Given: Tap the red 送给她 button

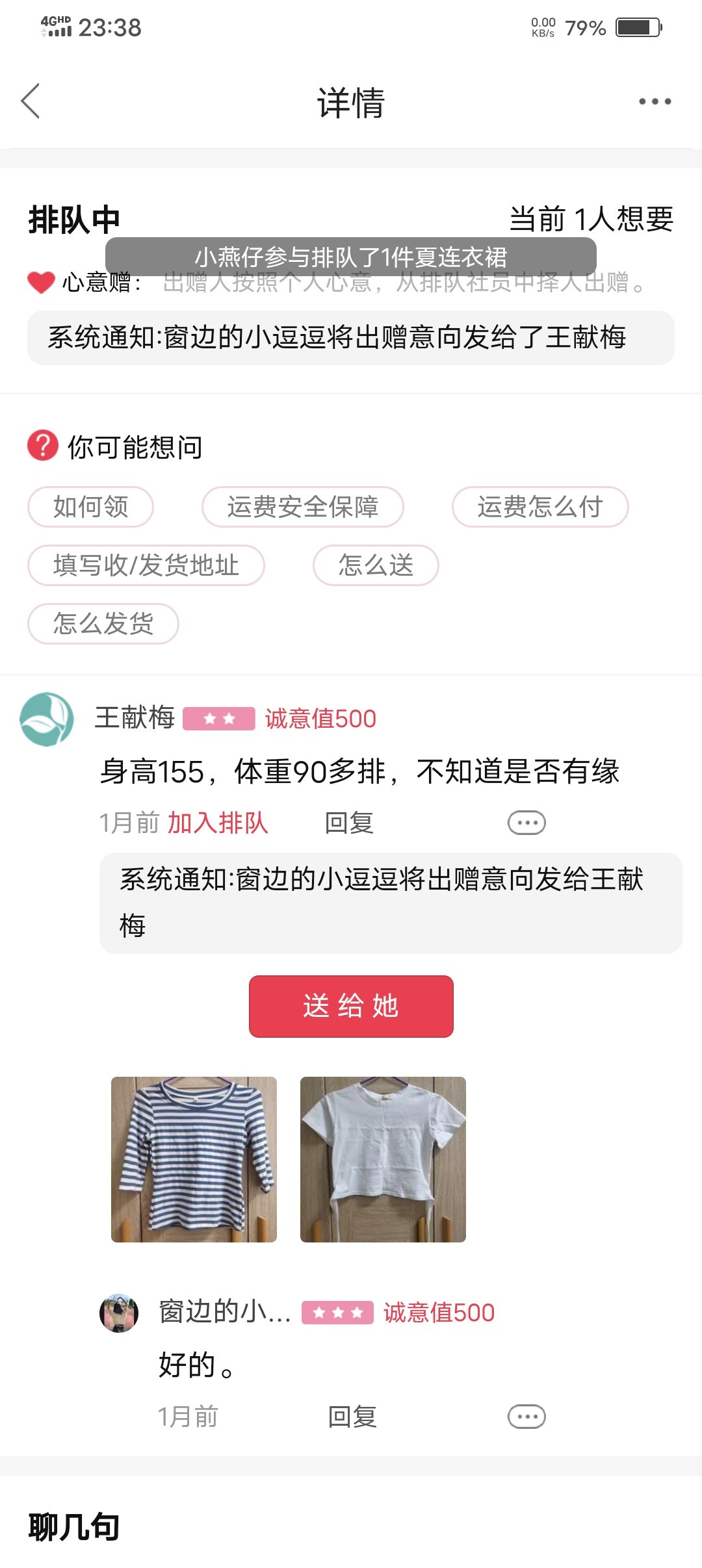Looking at the screenshot, I should tap(351, 1006).
